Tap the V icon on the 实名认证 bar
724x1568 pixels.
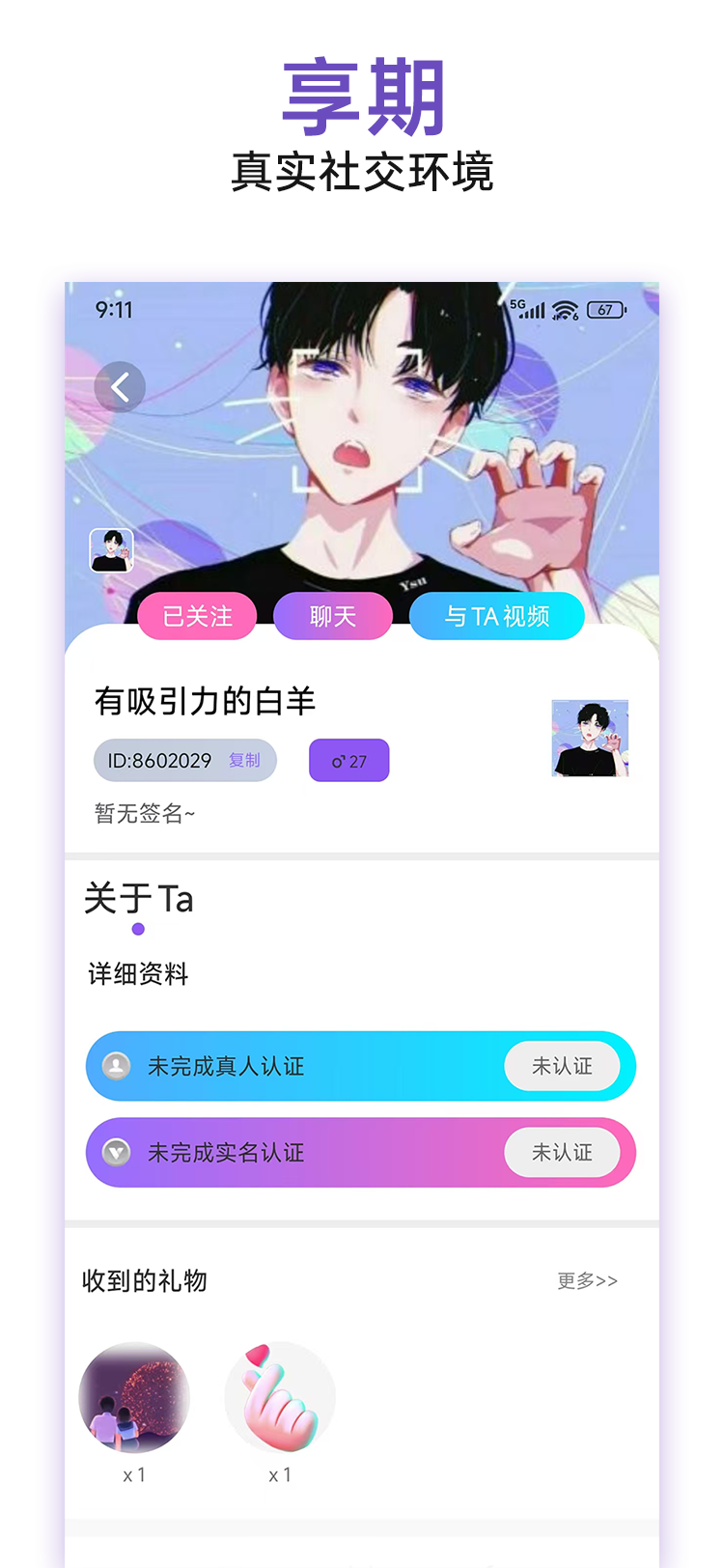[116, 1152]
